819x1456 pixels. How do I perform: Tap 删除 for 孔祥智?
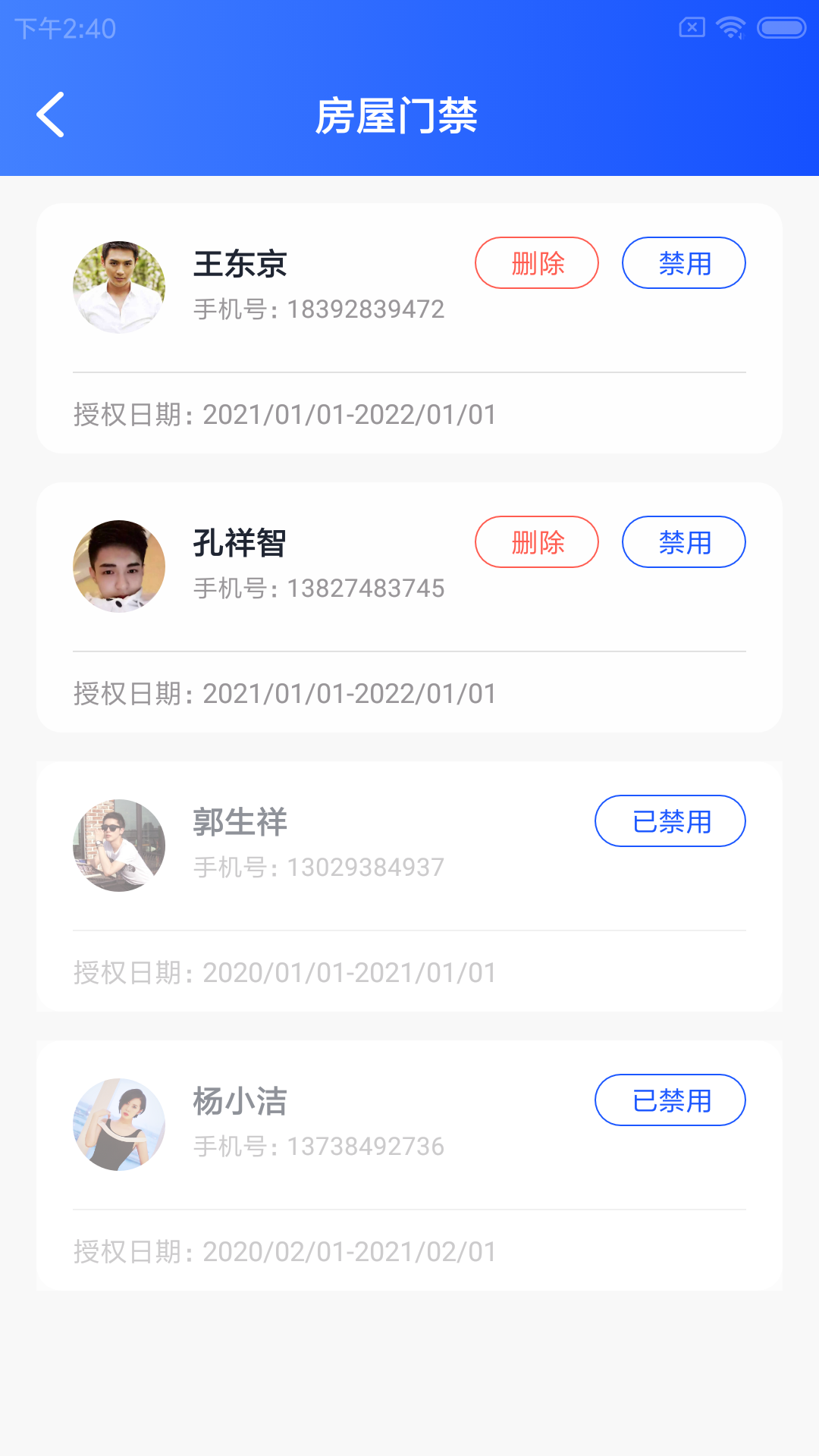click(537, 542)
